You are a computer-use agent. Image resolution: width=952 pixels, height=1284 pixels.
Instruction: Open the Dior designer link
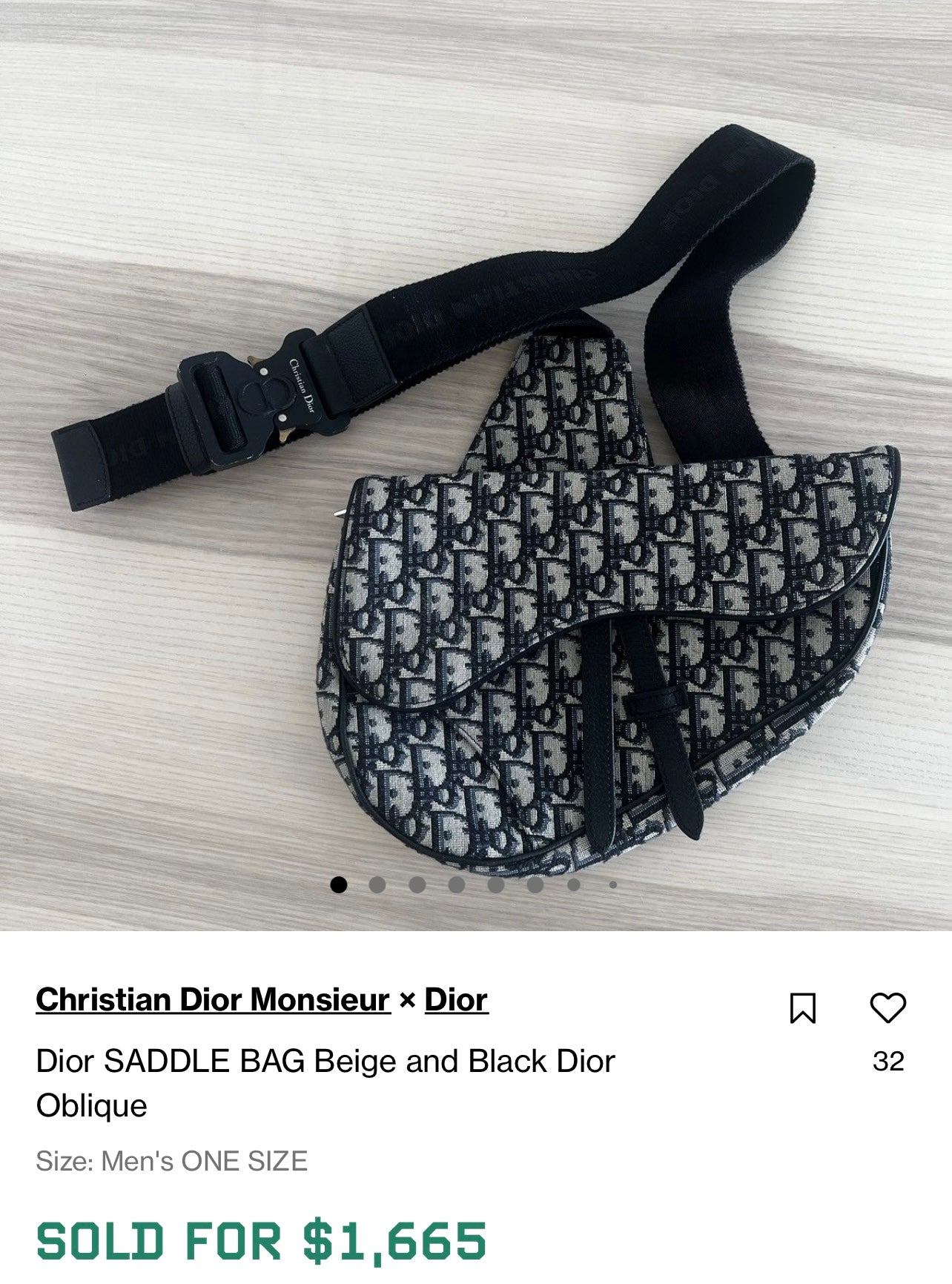(x=456, y=1000)
